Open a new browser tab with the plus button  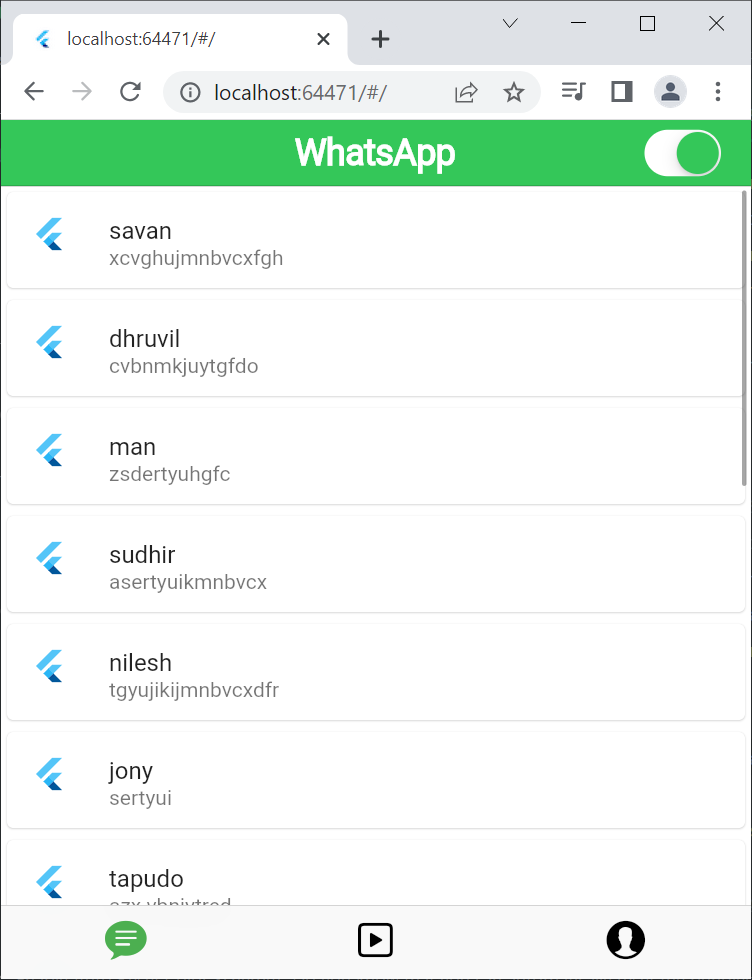coord(380,39)
